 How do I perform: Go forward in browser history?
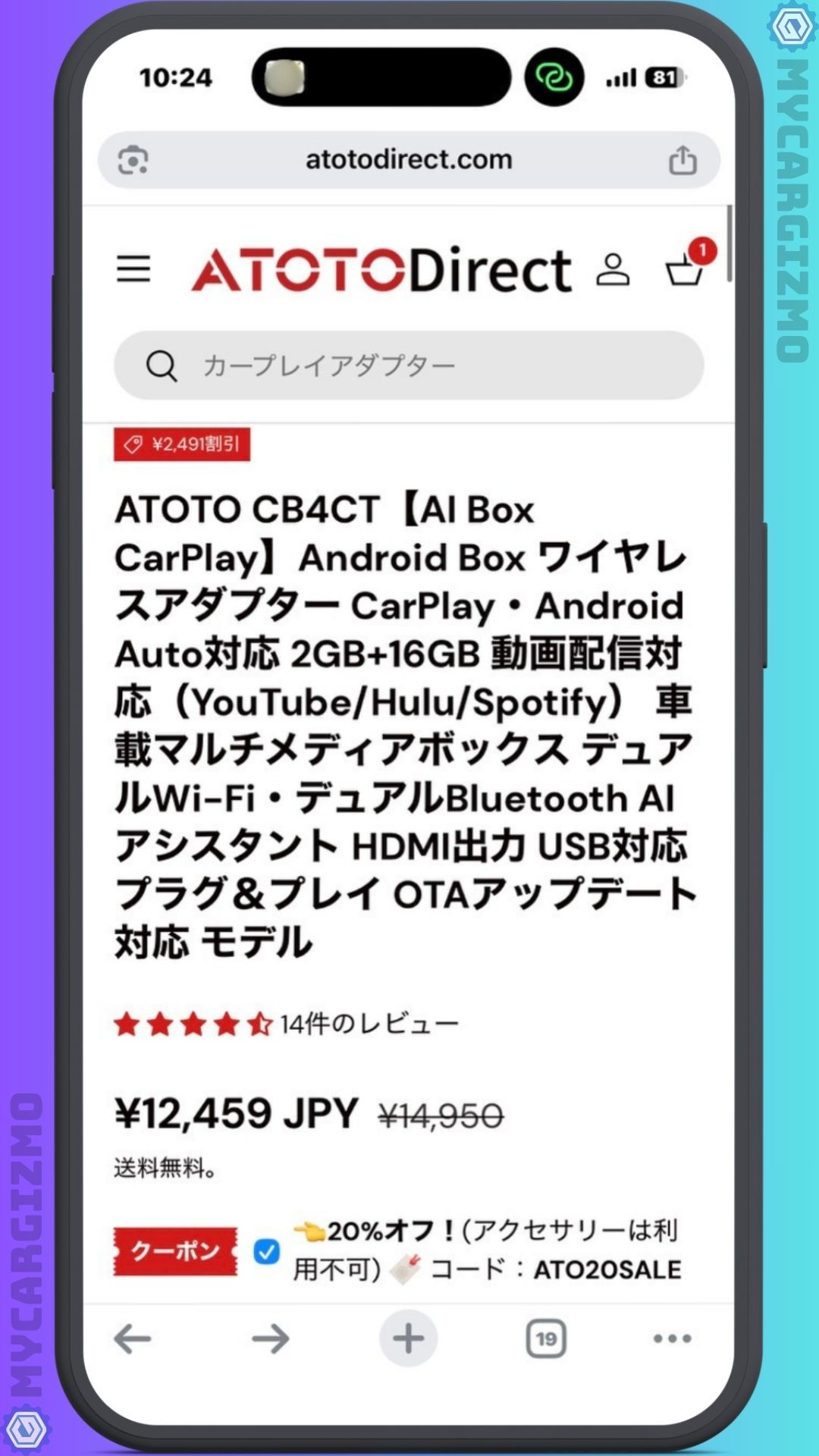point(271,1339)
